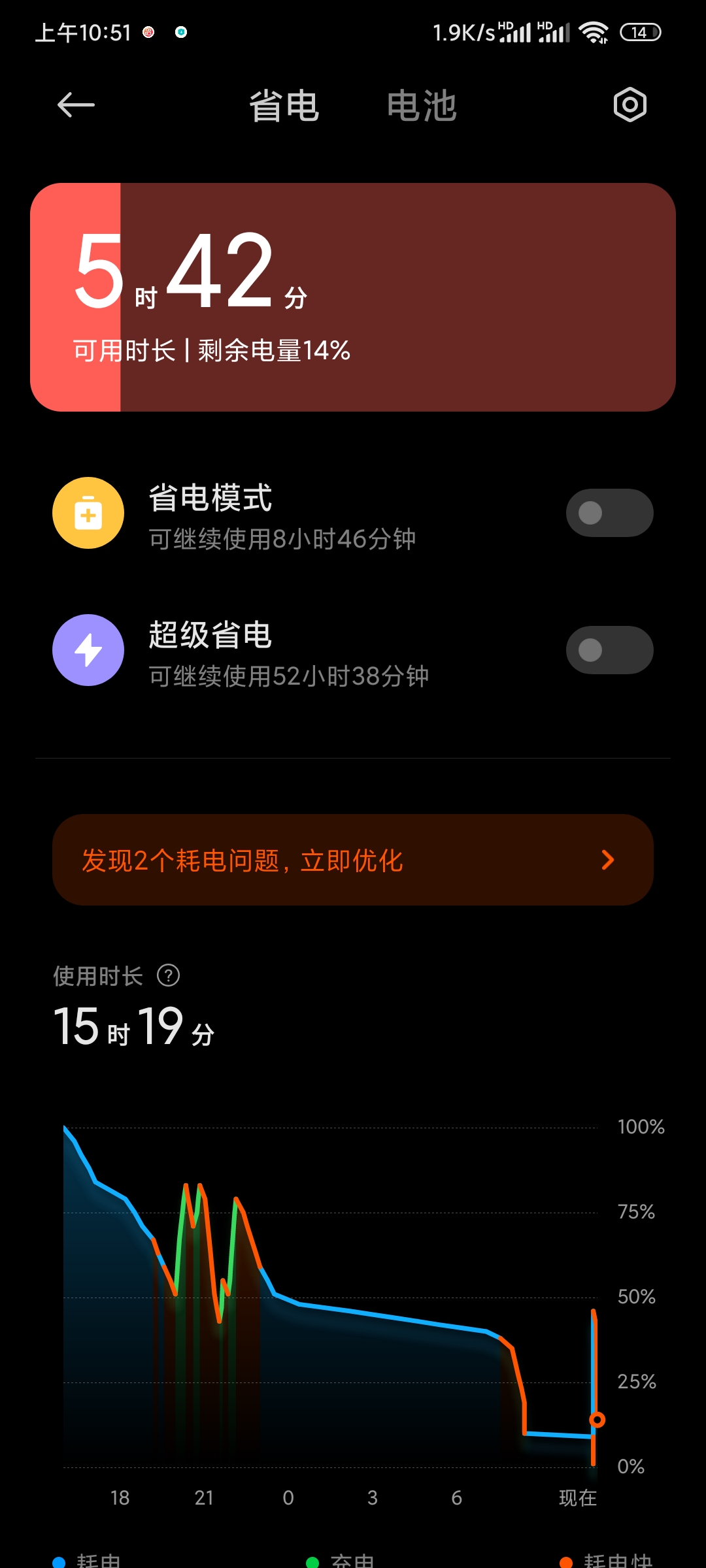Select the 省电 tab
The height and width of the screenshot is (1568, 706).
284,106
